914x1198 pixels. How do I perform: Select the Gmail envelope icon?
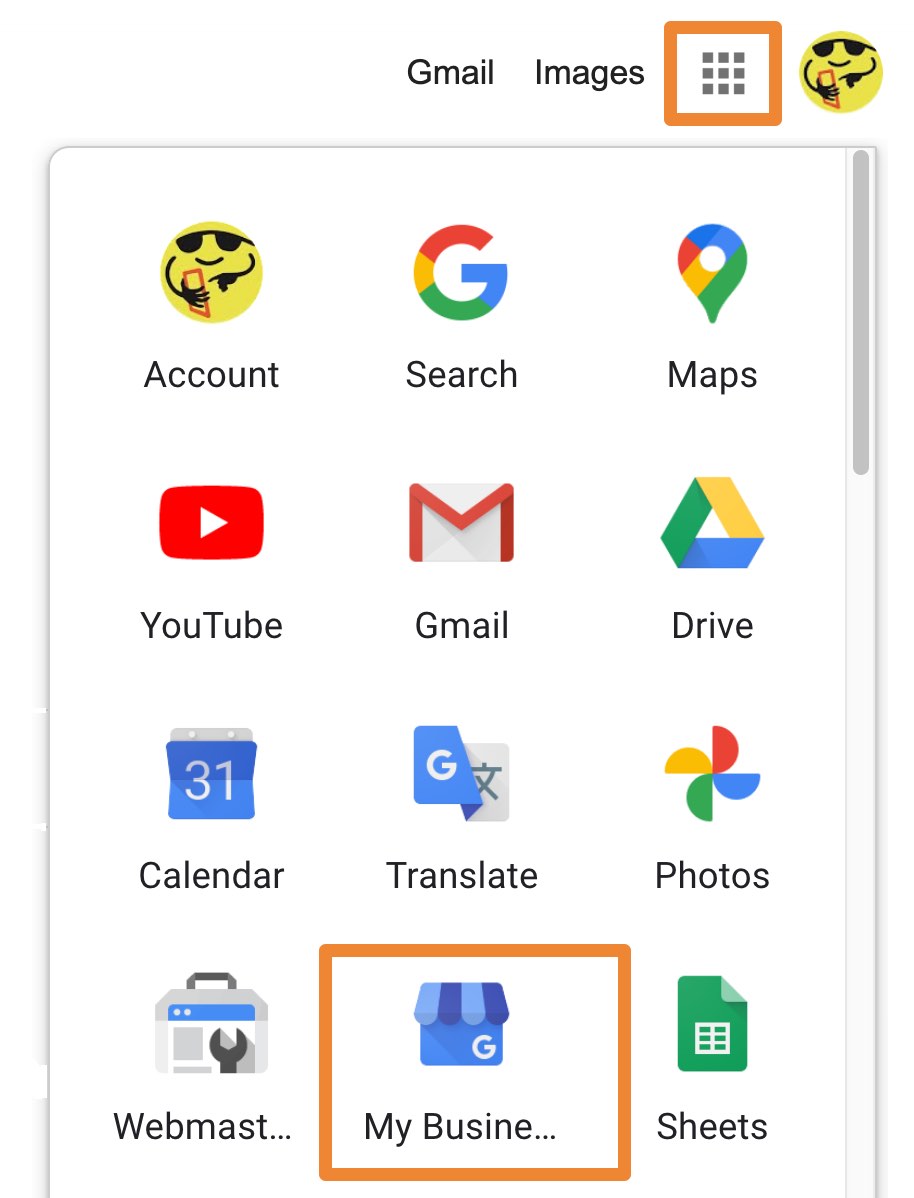tap(461, 521)
